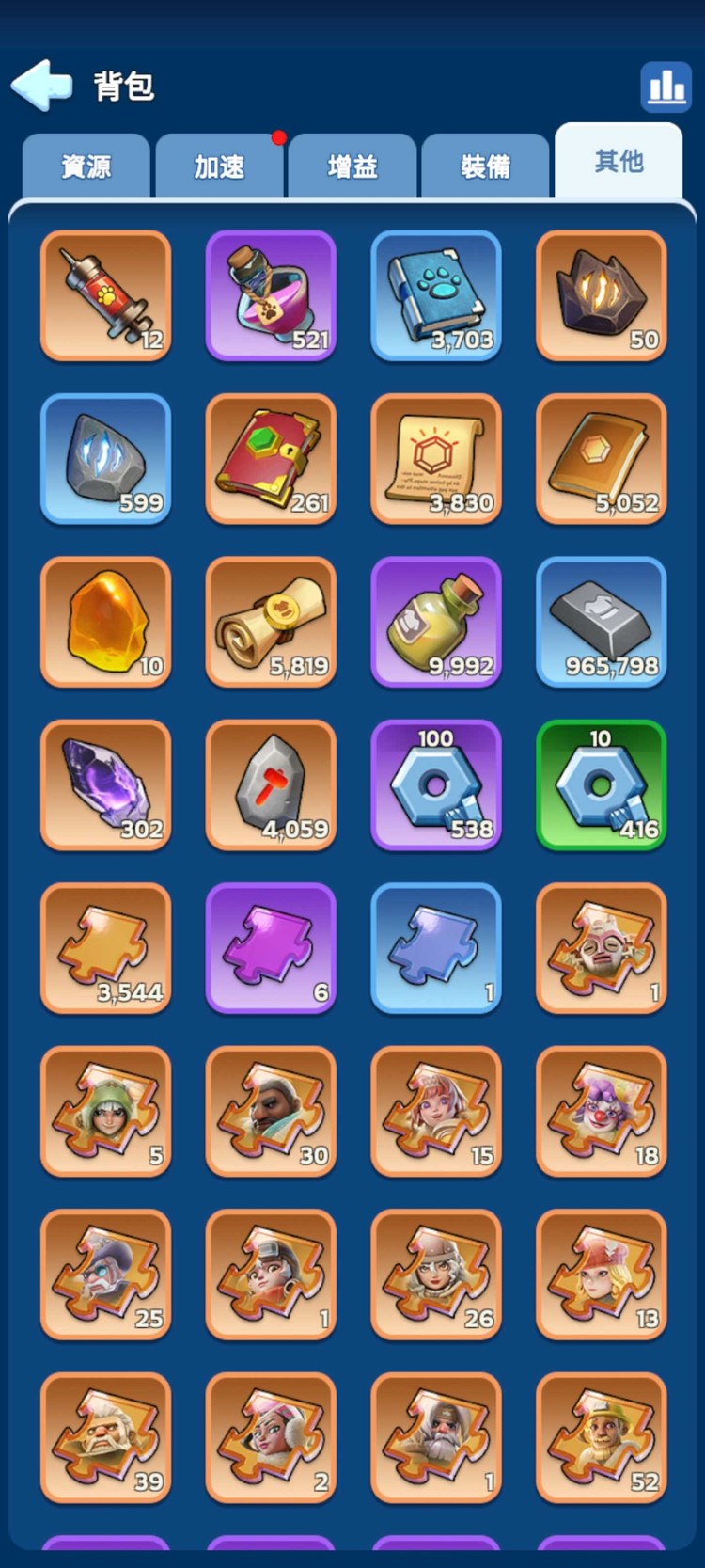Select the paw syringe item with 12
The image size is (705, 1568).
click(106, 295)
